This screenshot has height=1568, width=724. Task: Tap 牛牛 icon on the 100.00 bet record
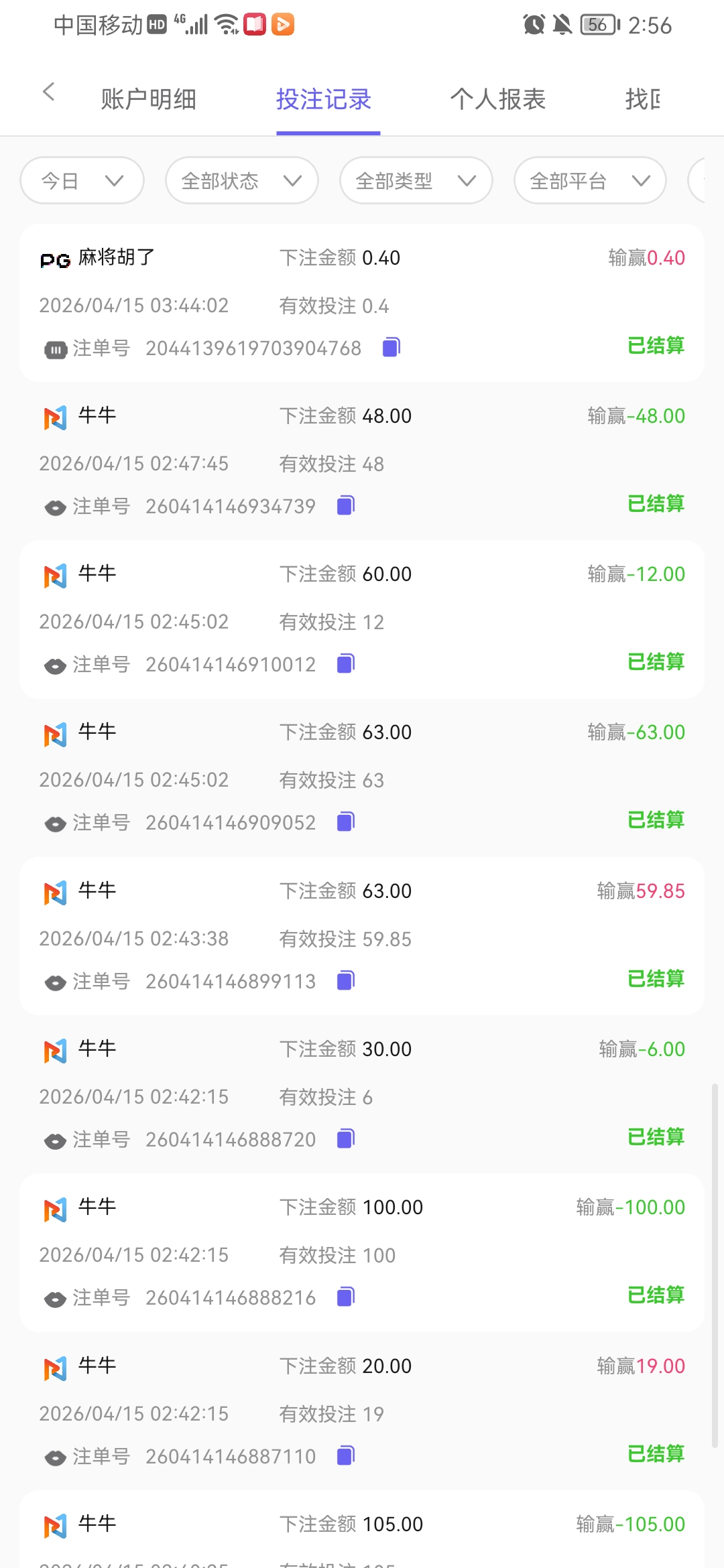(x=54, y=1207)
